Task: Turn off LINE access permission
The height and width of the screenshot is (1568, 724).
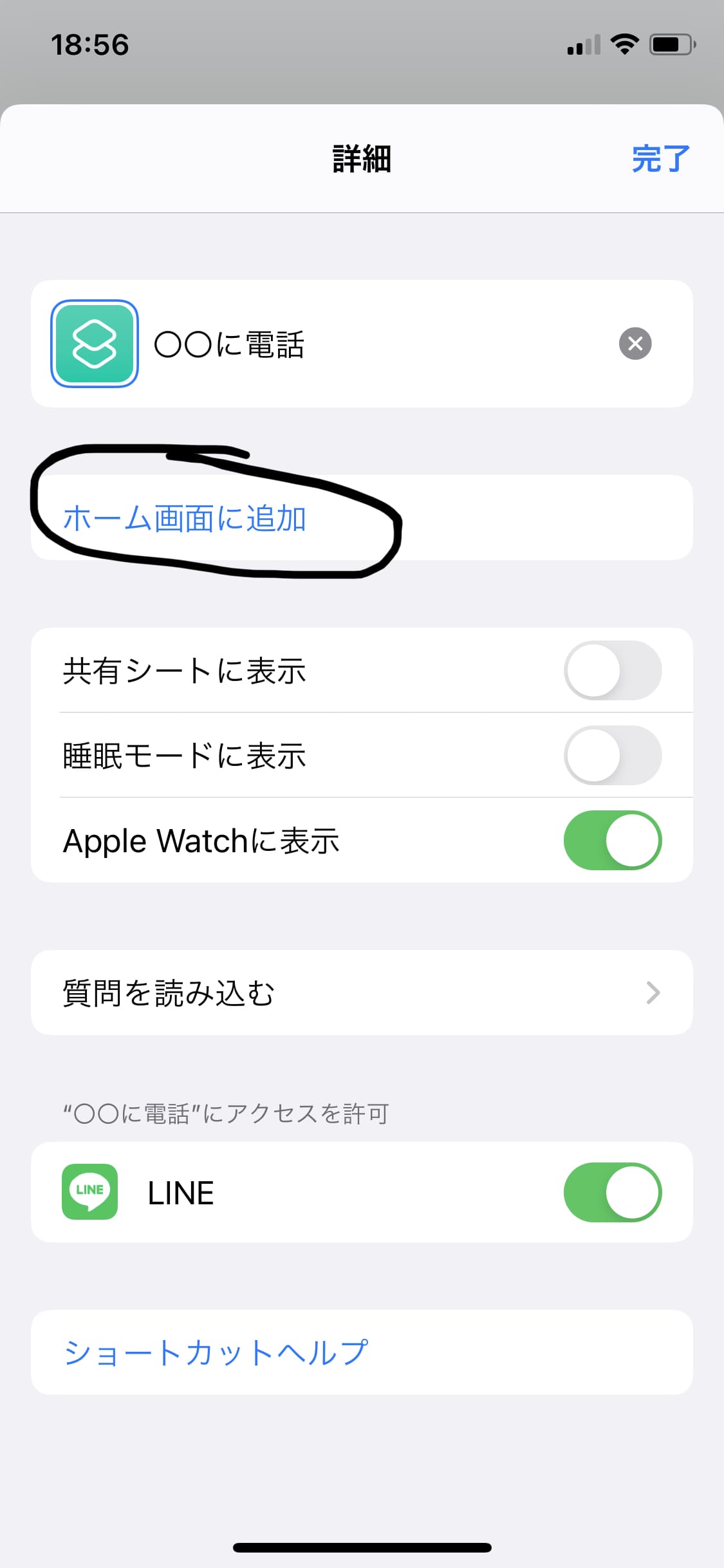Action: pyautogui.click(x=612, y=1192)
